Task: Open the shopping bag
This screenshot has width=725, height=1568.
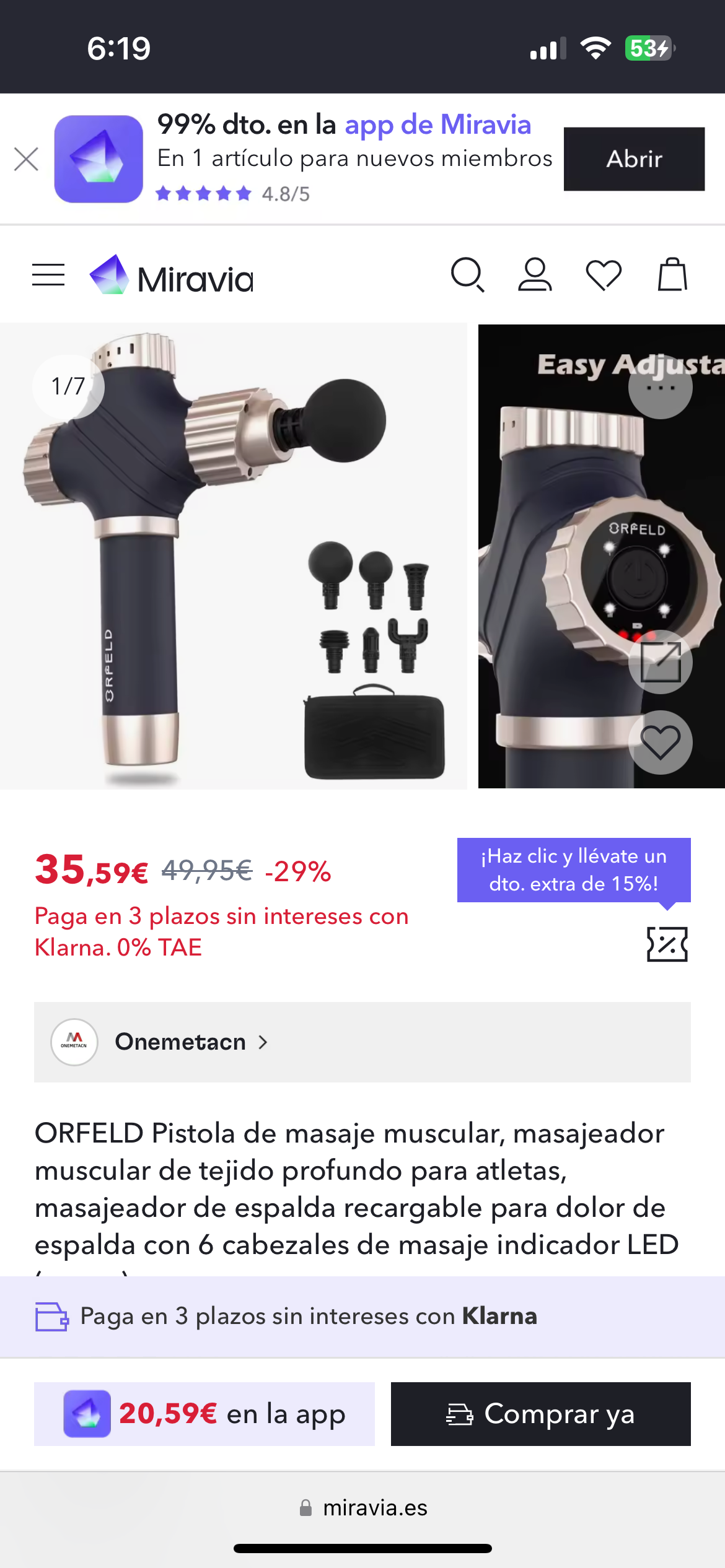Action: tap(672, 275)
